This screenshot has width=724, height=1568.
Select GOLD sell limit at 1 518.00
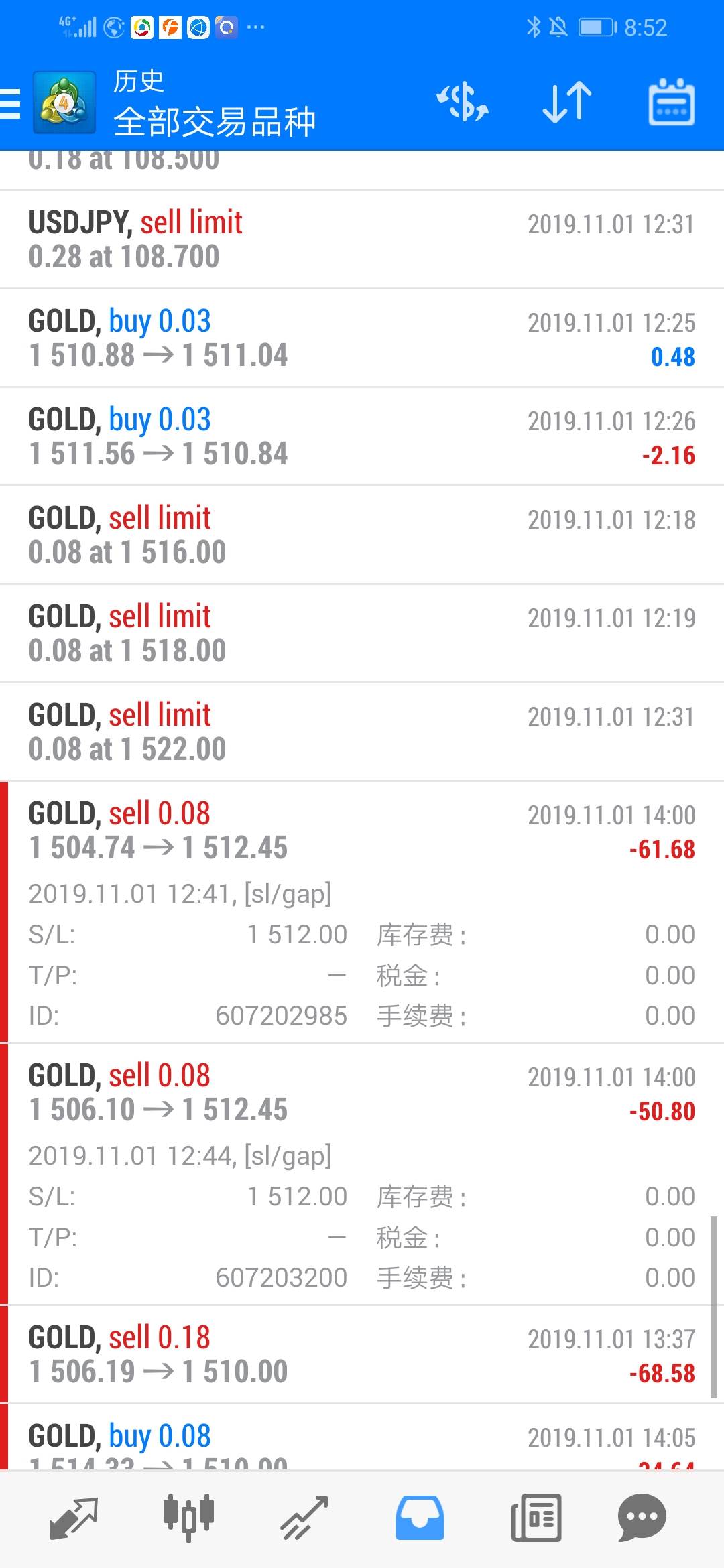362,634
